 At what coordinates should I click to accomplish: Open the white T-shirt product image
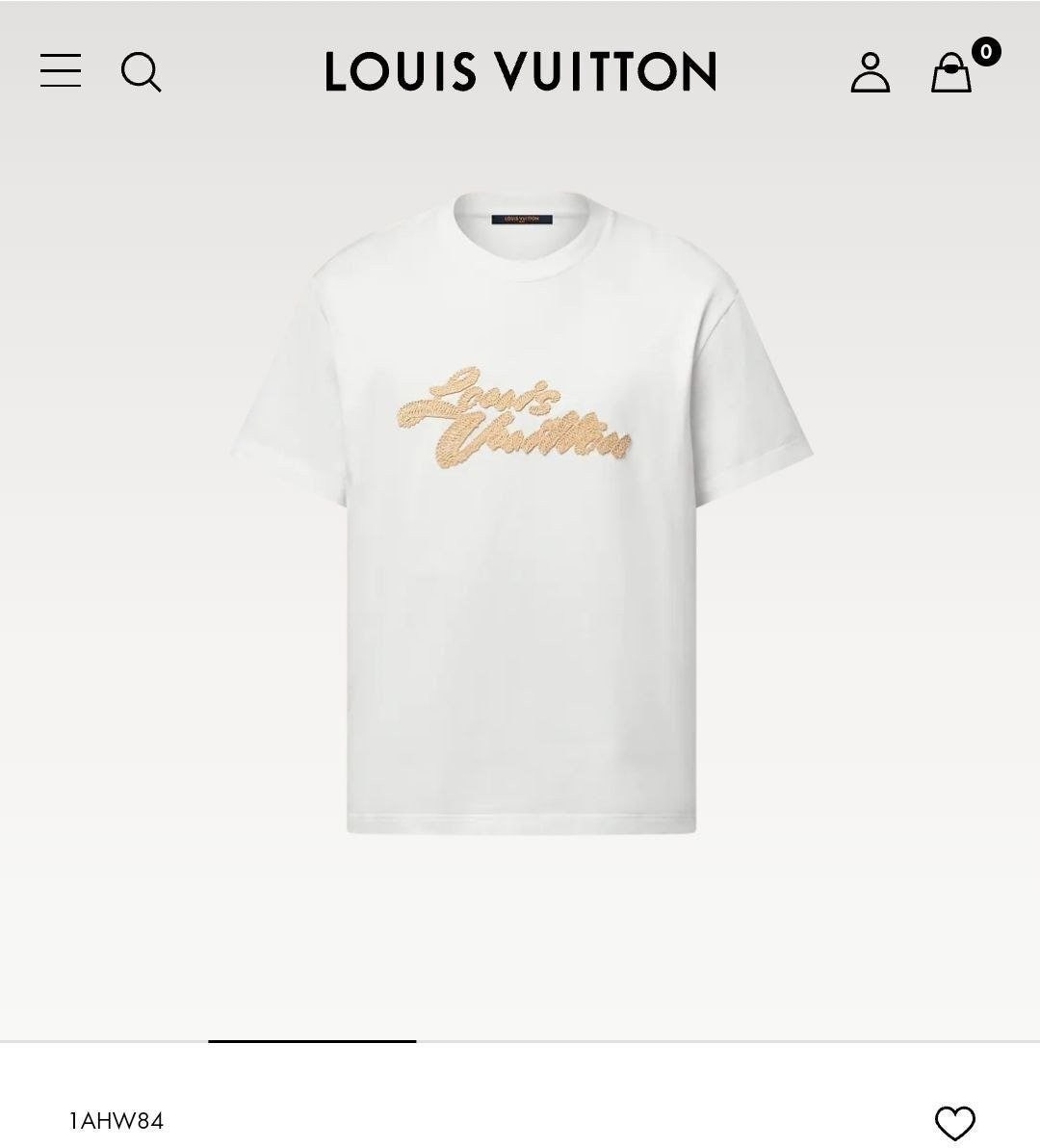tap(521, 510)
